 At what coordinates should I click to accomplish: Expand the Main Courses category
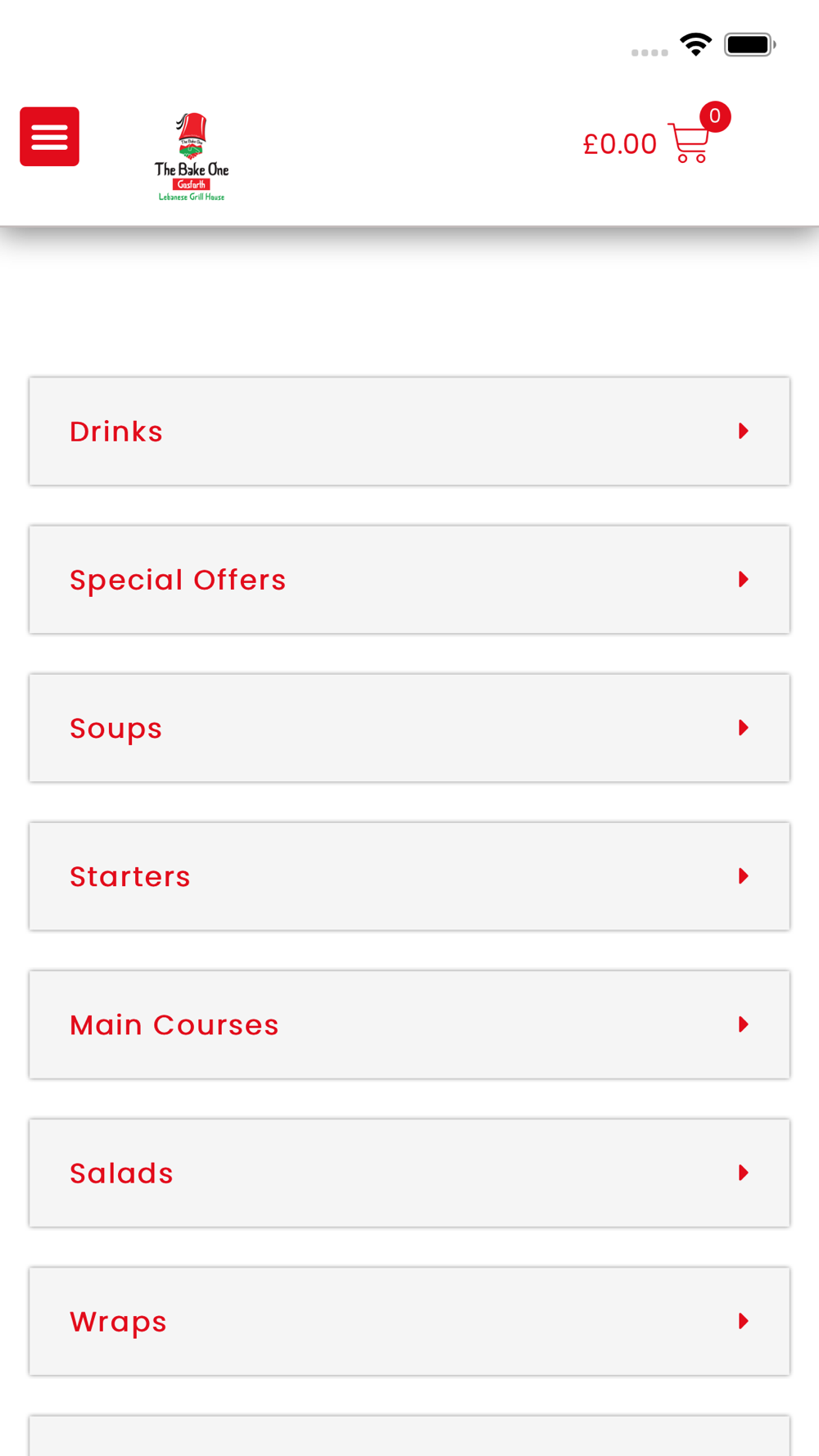[x=409, y=1024]
